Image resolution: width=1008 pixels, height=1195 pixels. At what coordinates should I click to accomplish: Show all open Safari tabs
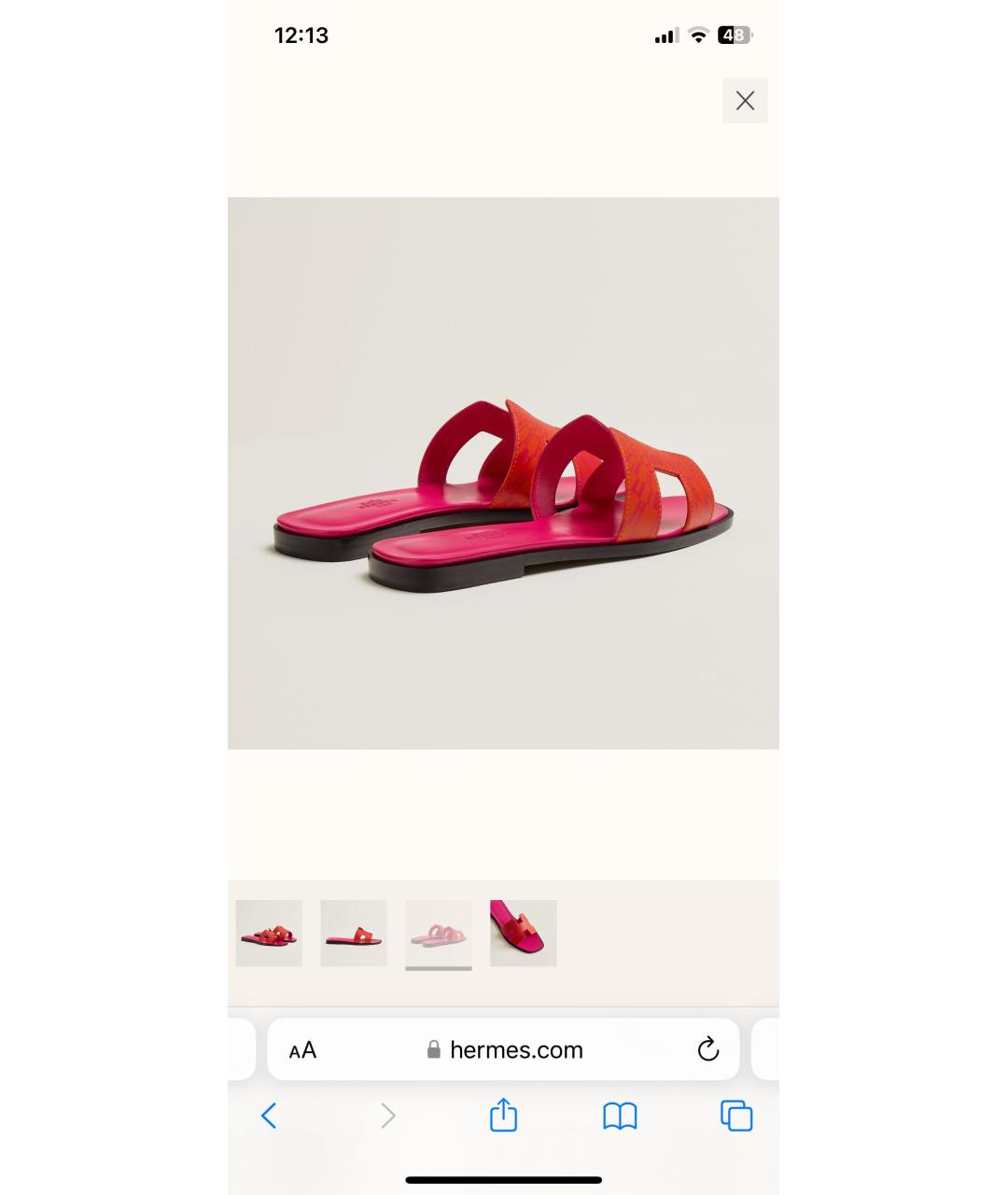tap(736, 1116)
